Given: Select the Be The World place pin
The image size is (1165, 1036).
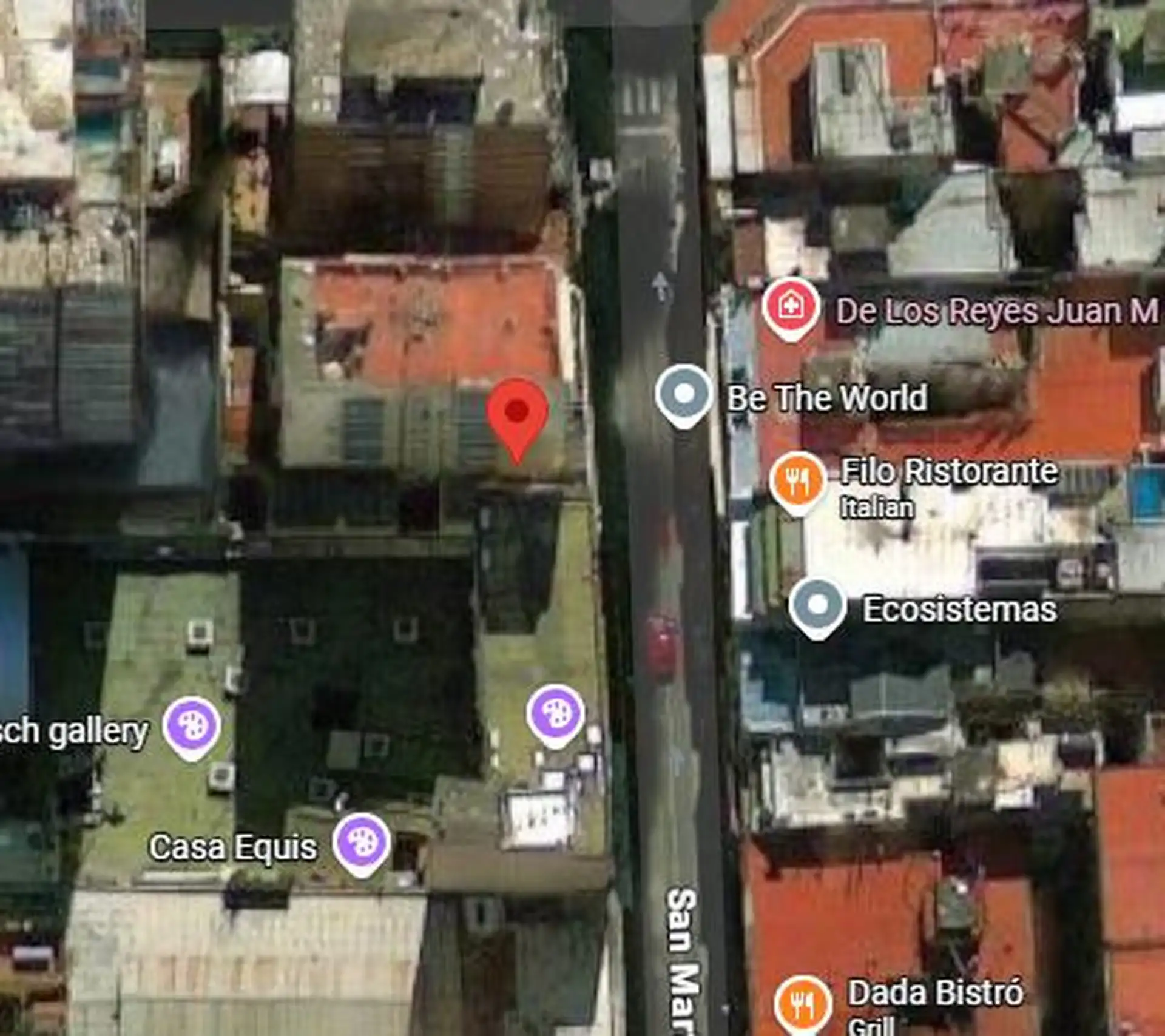Looking at the screenshot, I should click(x=684, y=395).
